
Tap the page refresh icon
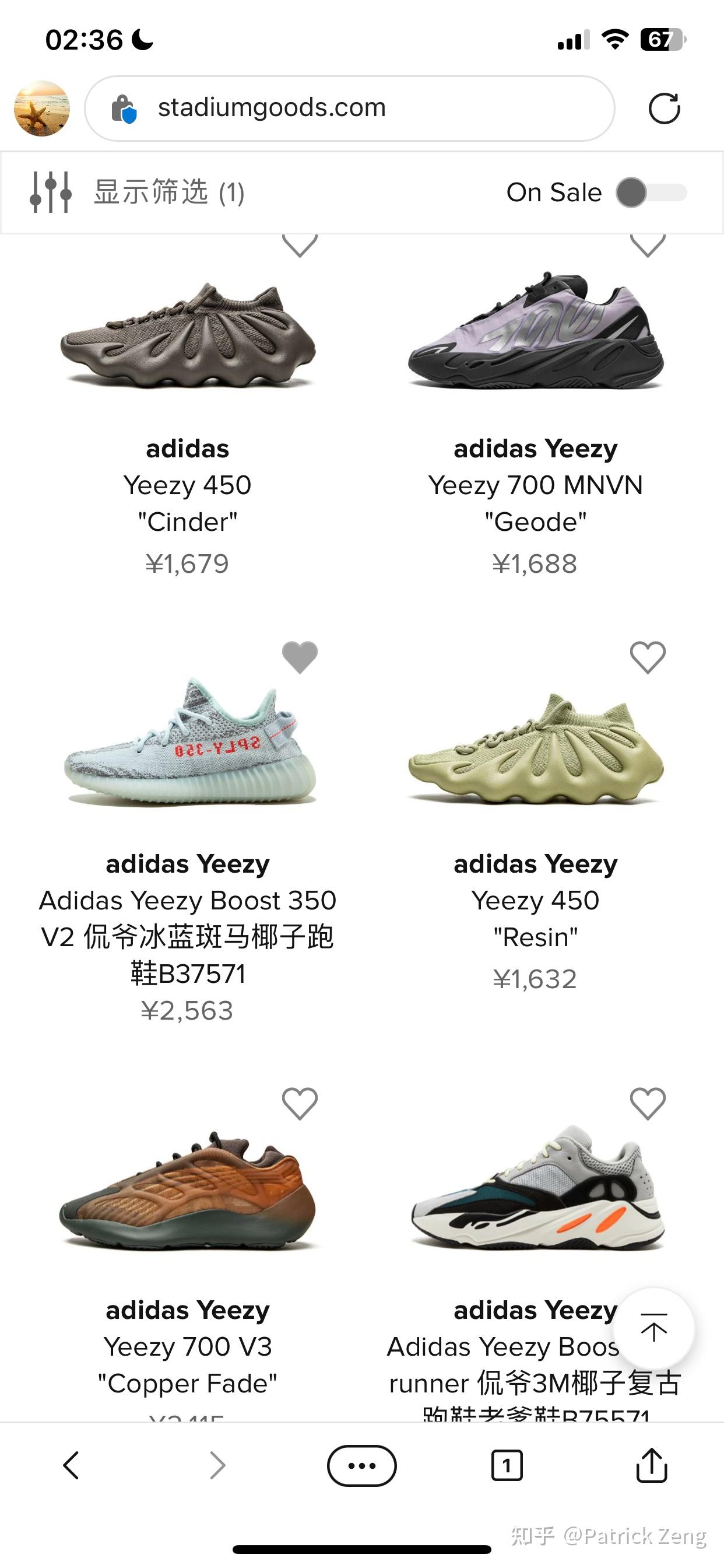(x=666, y=107)
